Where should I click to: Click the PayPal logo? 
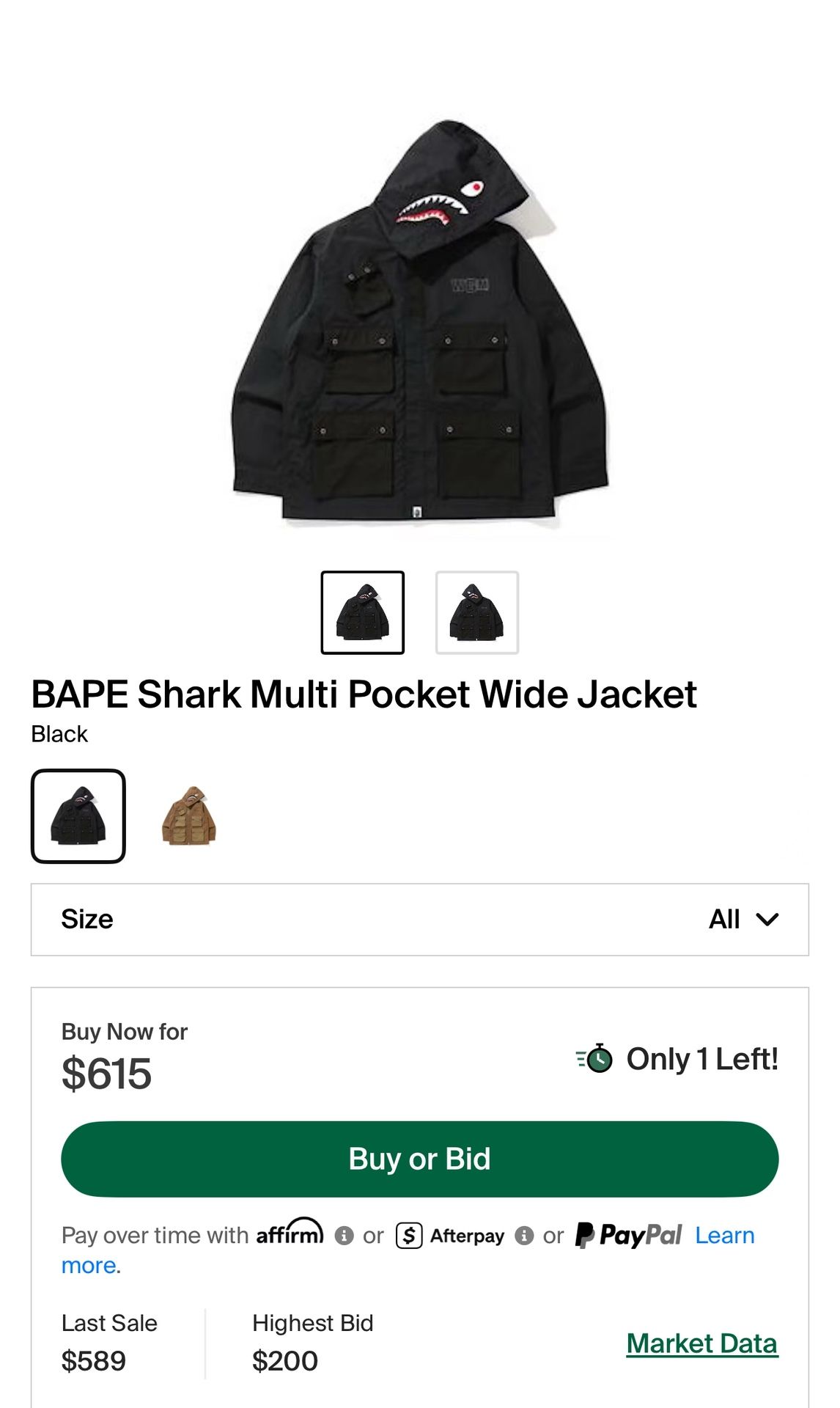pyautogui.click(x=627, y=1233)
